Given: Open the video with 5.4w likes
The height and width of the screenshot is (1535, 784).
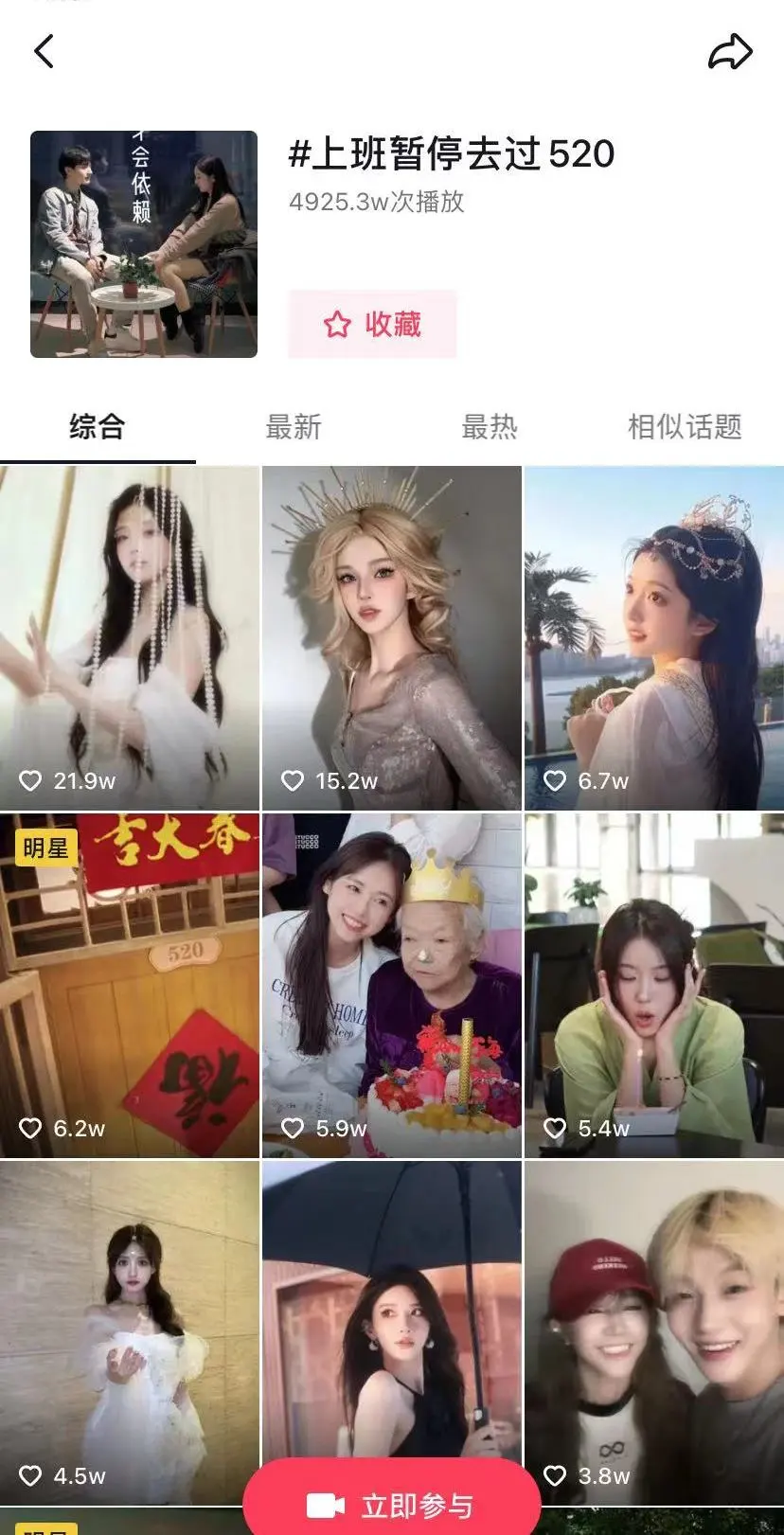Looking at the screenshot, I should coord(654,985).
